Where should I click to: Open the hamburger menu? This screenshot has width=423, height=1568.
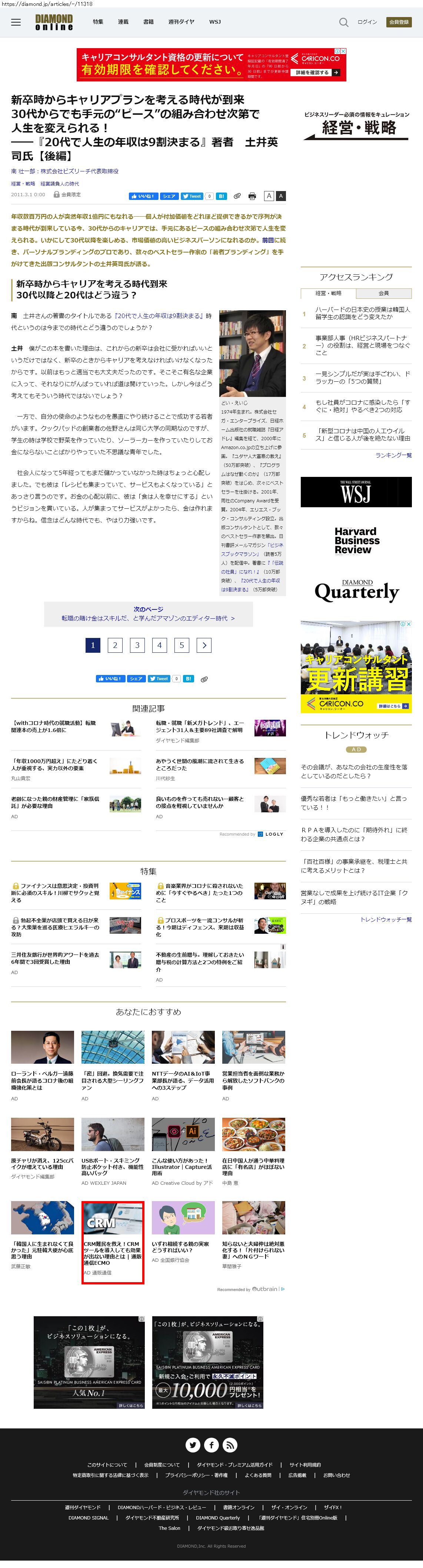point(16,22)
